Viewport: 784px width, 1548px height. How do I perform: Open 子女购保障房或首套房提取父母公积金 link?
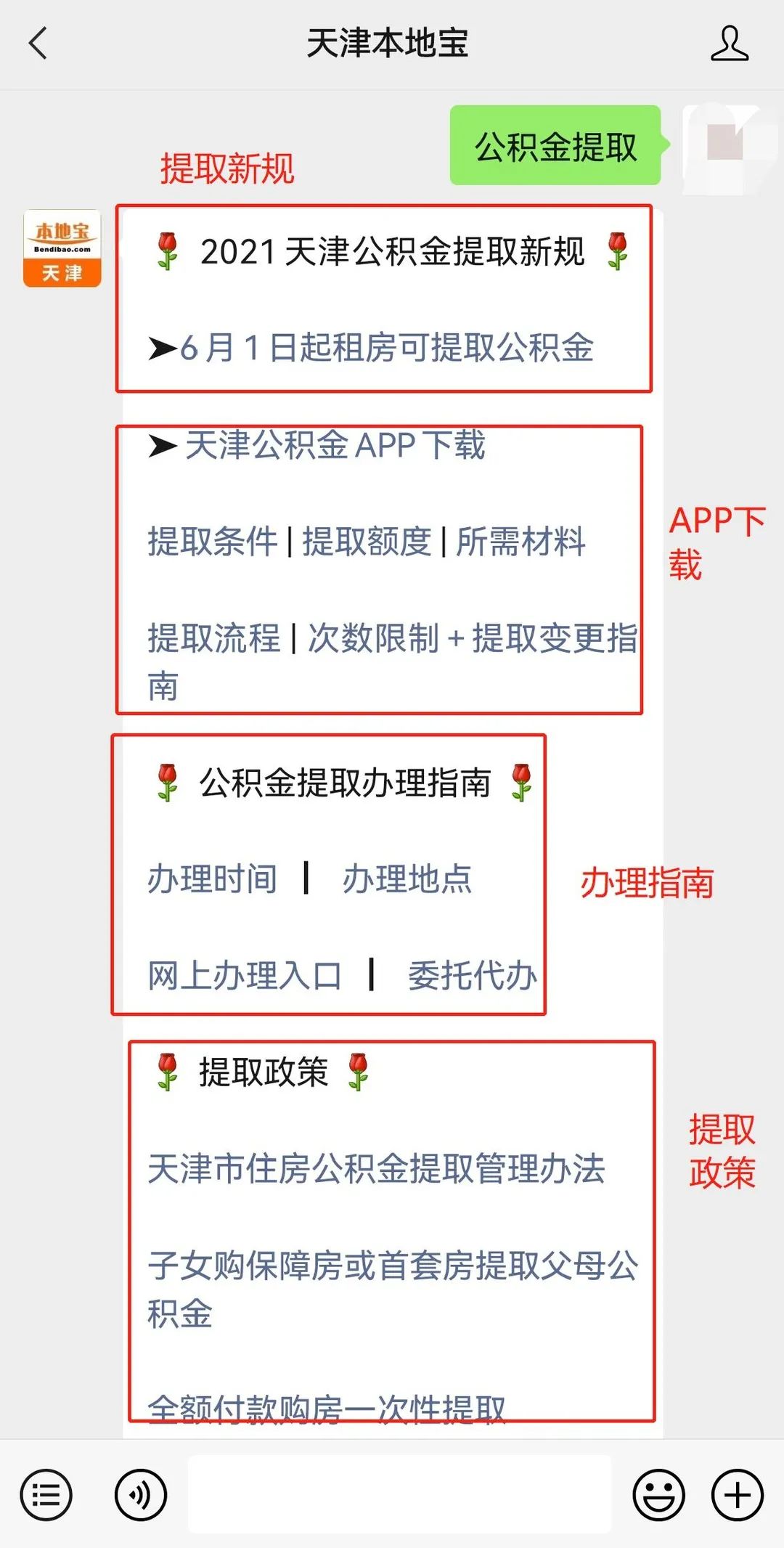point(392,1266)
